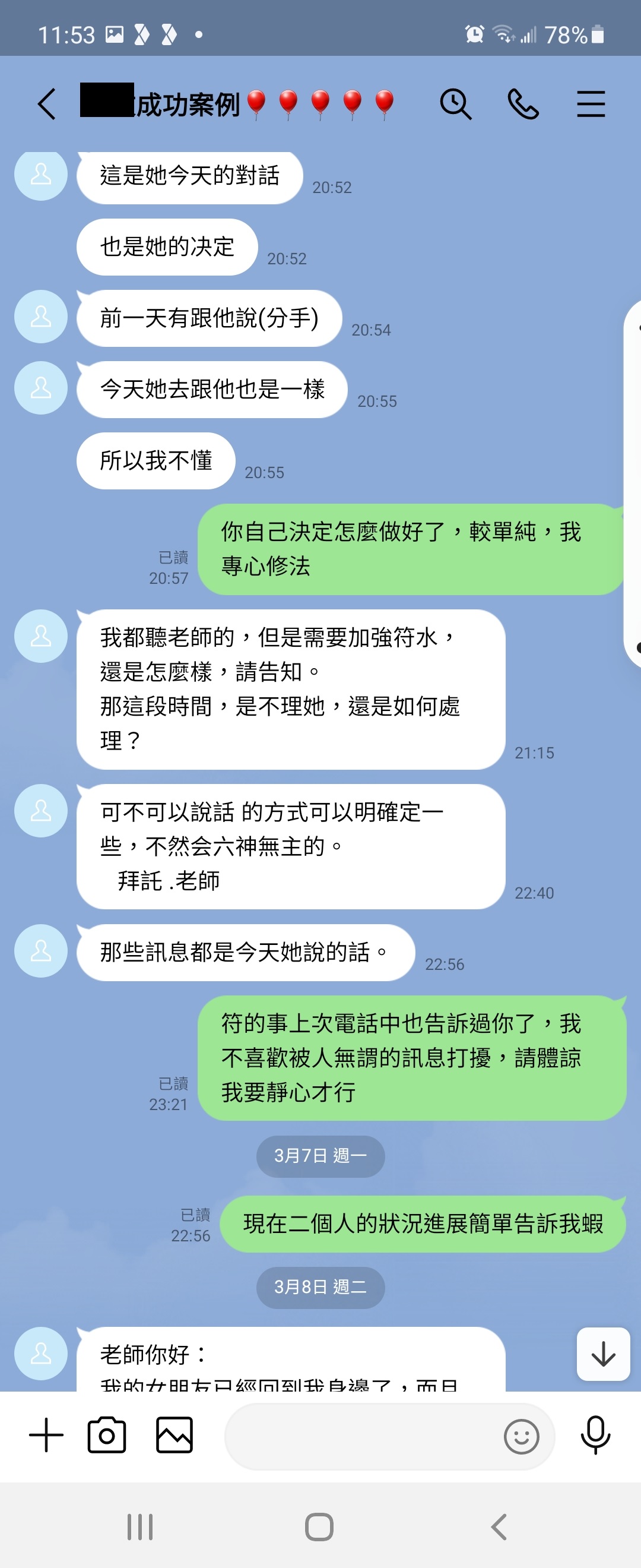This screenshot has height=1568, width=641.
Task: Open the chat menu
Action: click(591, 104)
